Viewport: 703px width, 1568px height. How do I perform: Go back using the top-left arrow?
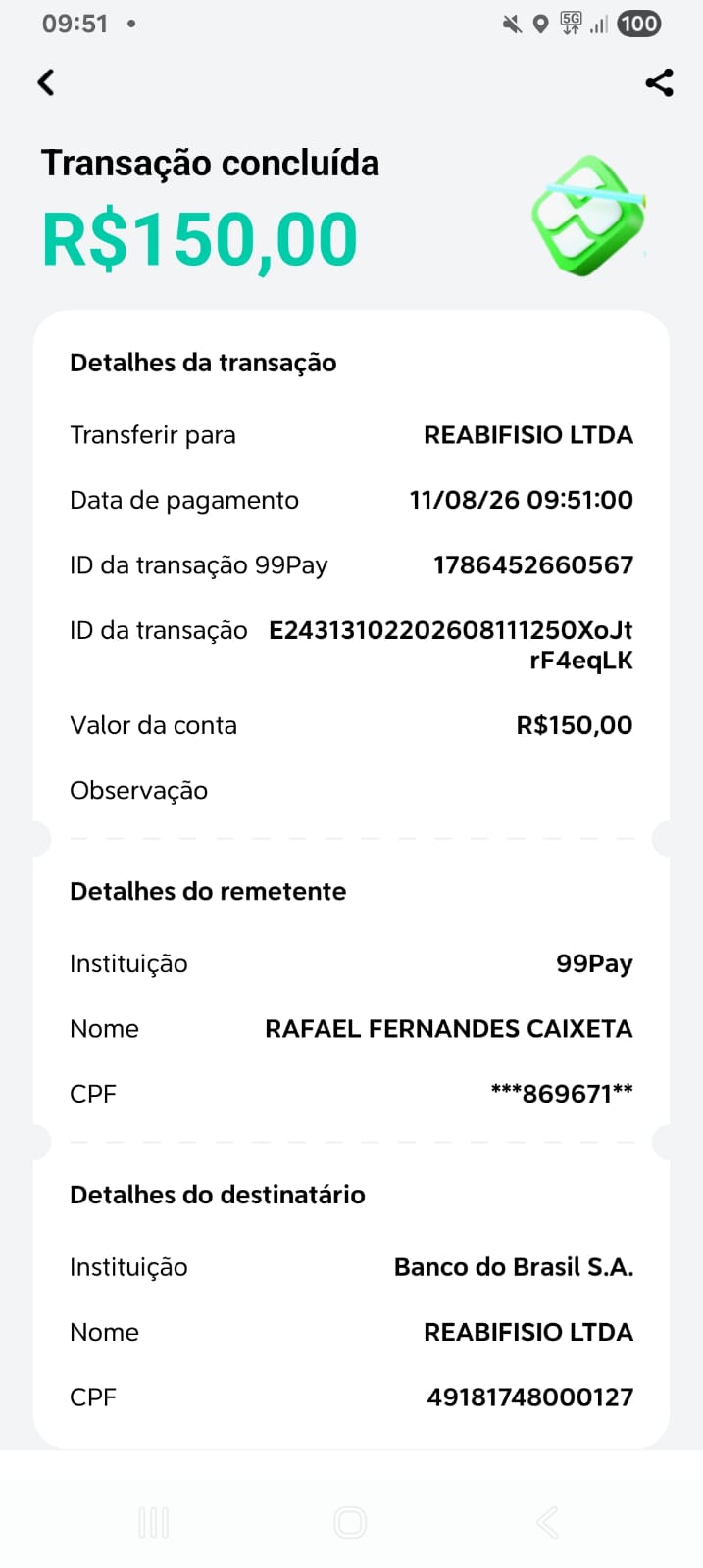click(x=46, y=82)
